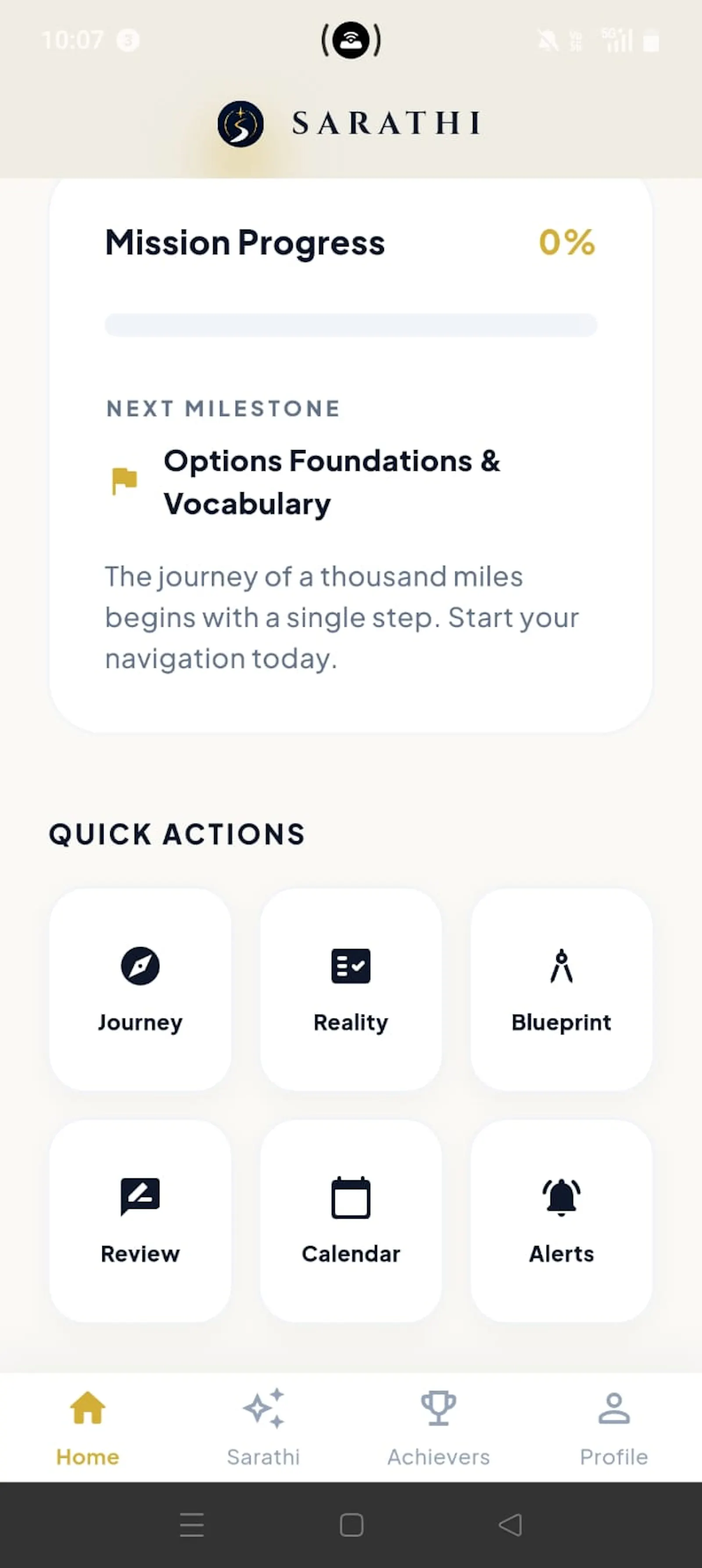Viewport: 702px width, 1568px height.
Task: Switch to the Achievers tab
Action: [x=438, y=1427]
